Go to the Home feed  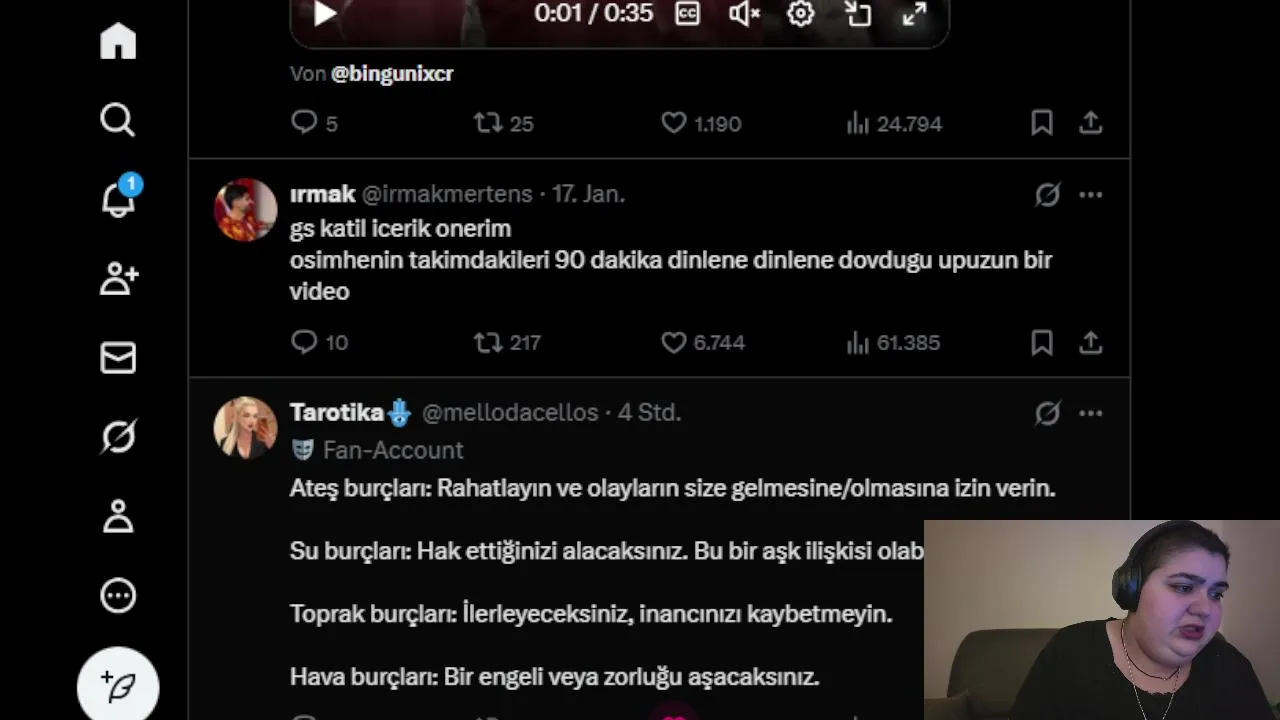(x=118, y=41)
